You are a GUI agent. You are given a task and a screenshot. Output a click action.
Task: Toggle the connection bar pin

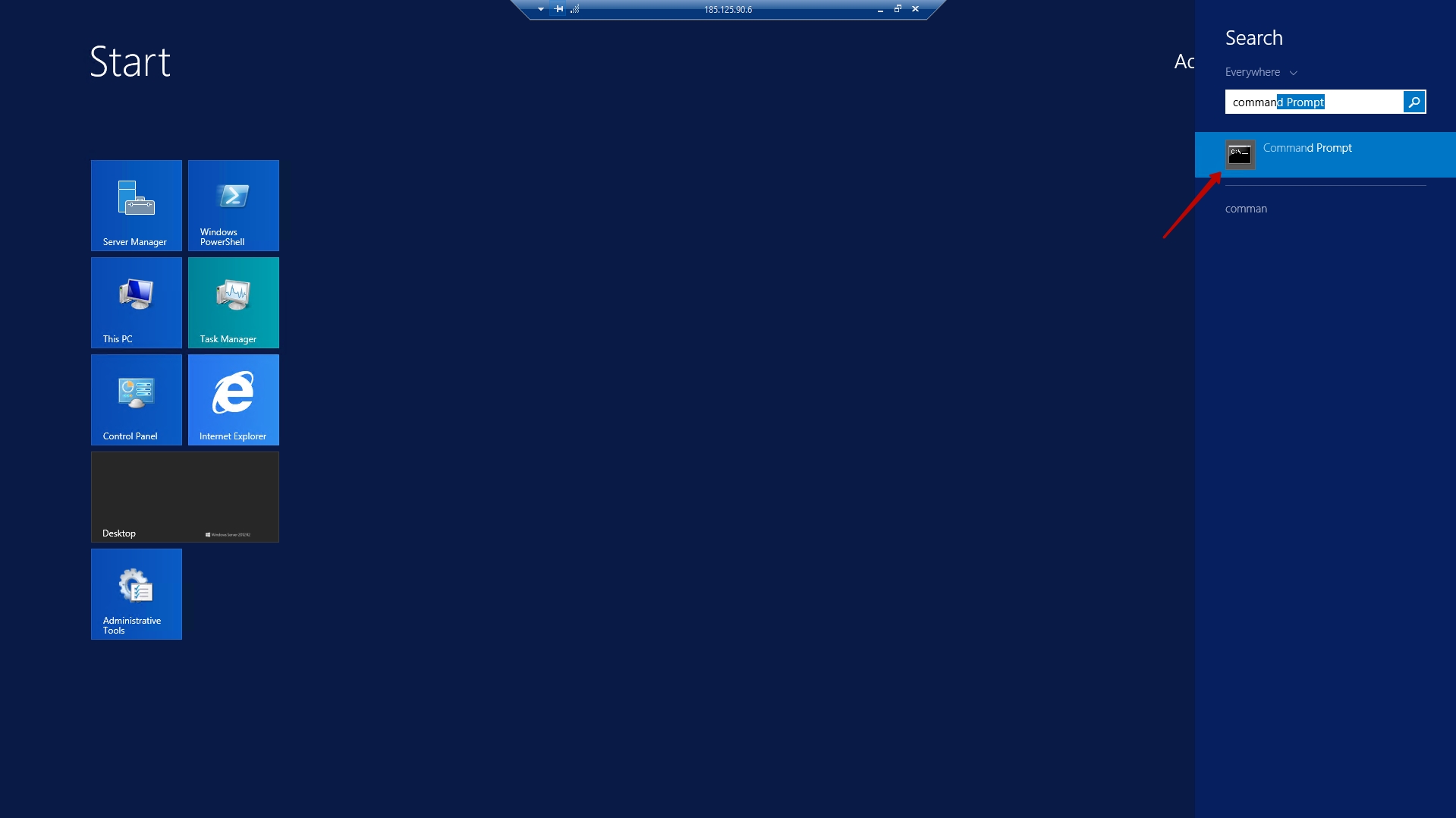(559, 9)
